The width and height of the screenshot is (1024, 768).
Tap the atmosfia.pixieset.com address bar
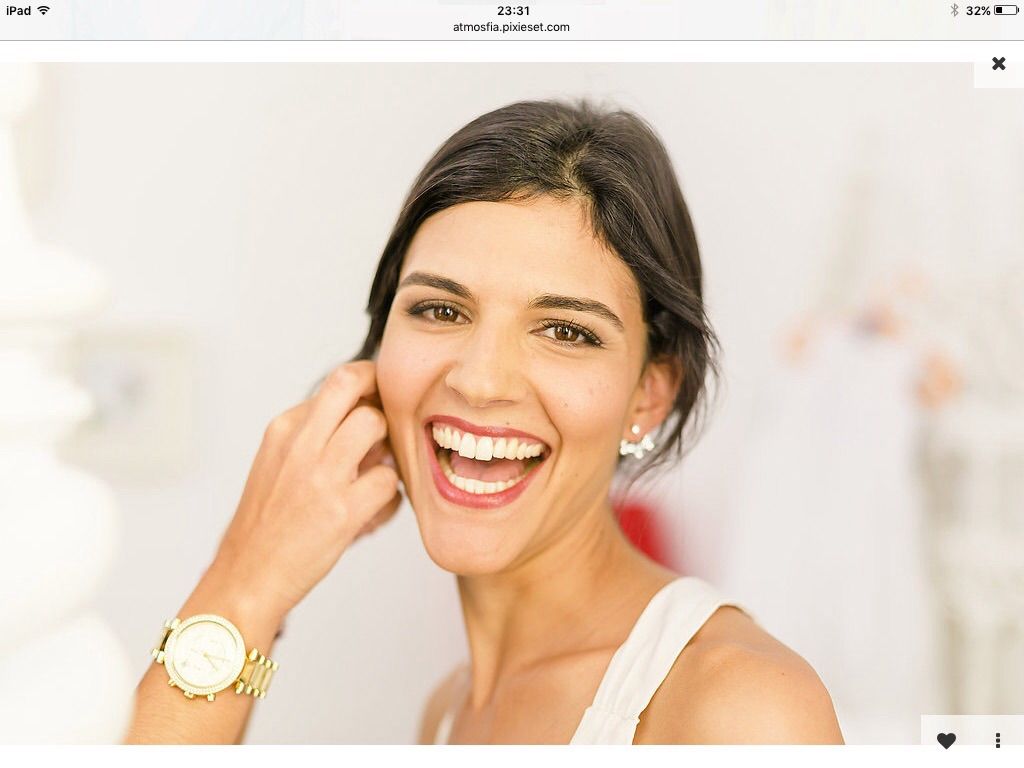click(x=511, y=27)
